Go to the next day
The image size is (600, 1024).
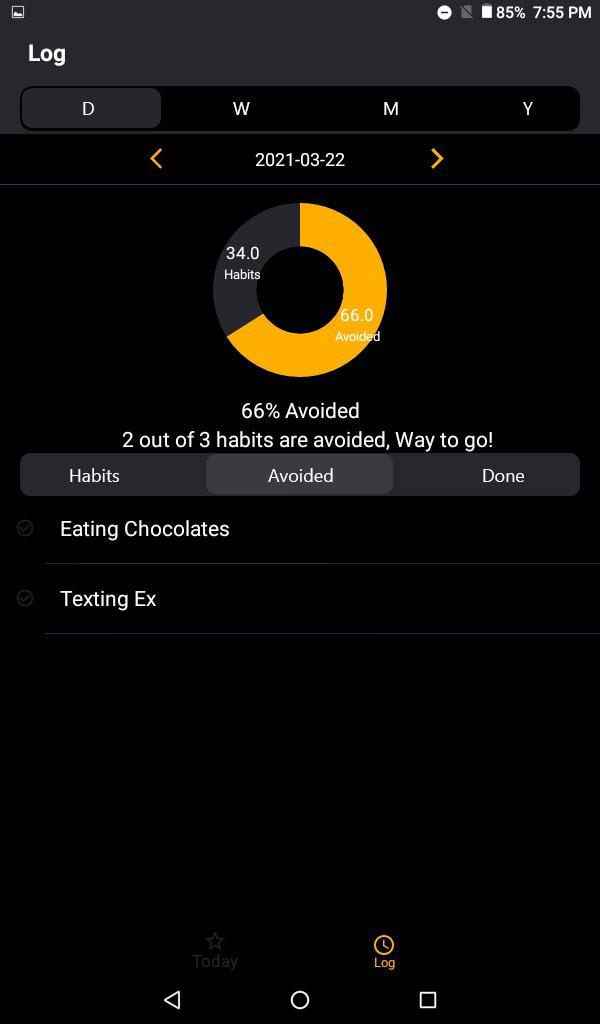436,159
